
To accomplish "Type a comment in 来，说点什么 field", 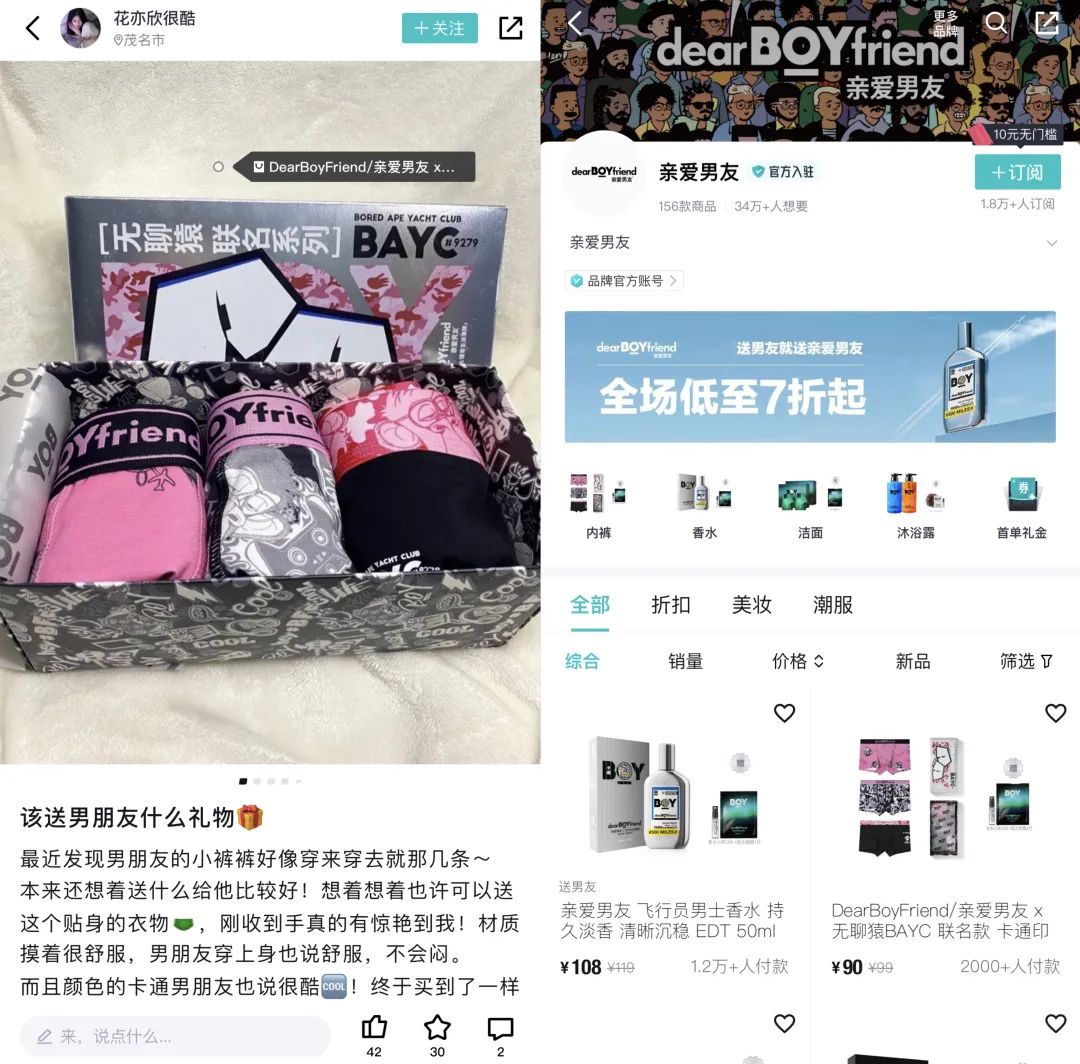I will (x=175, y=1036).
